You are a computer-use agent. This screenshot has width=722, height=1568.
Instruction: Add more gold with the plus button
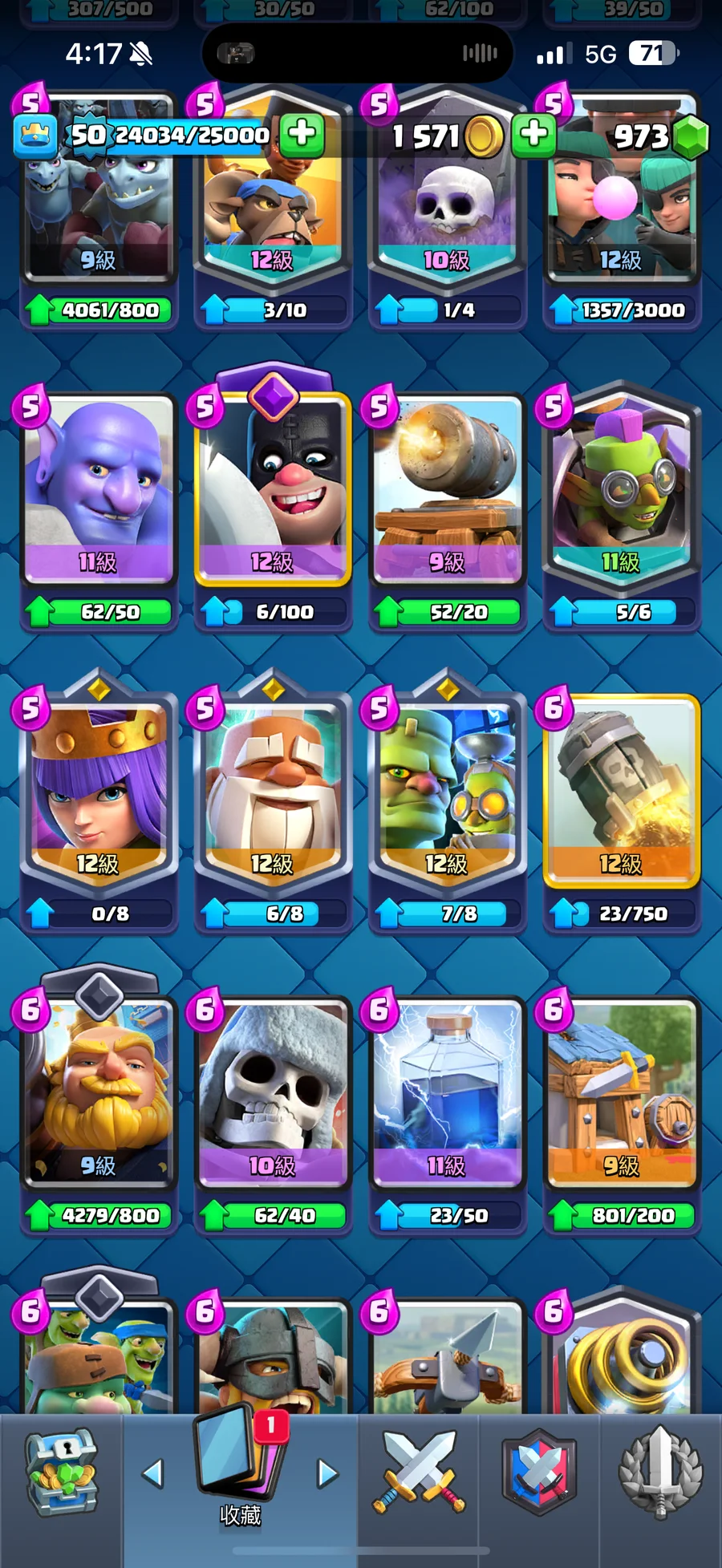point(302,134)
